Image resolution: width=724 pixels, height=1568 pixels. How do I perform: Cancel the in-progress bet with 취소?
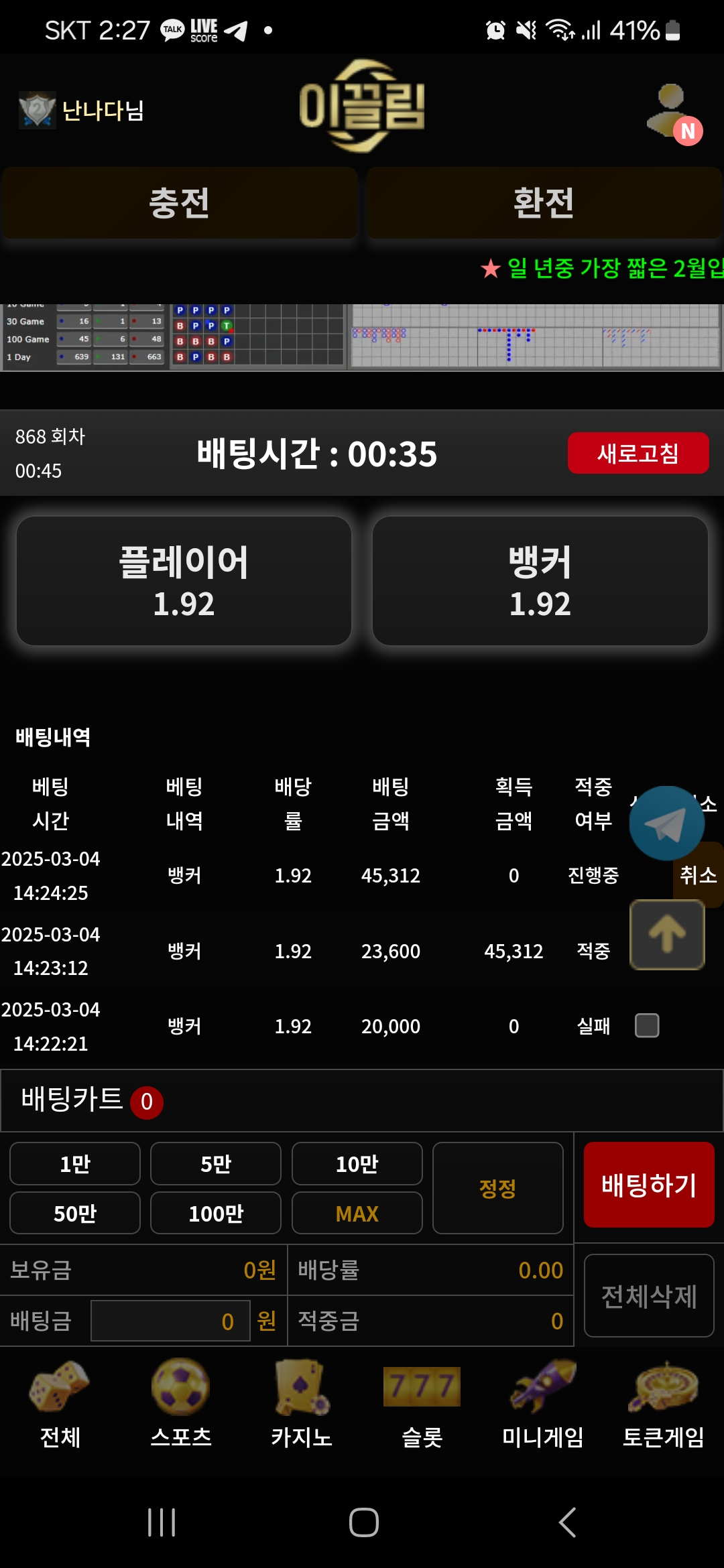coord(699,875)
